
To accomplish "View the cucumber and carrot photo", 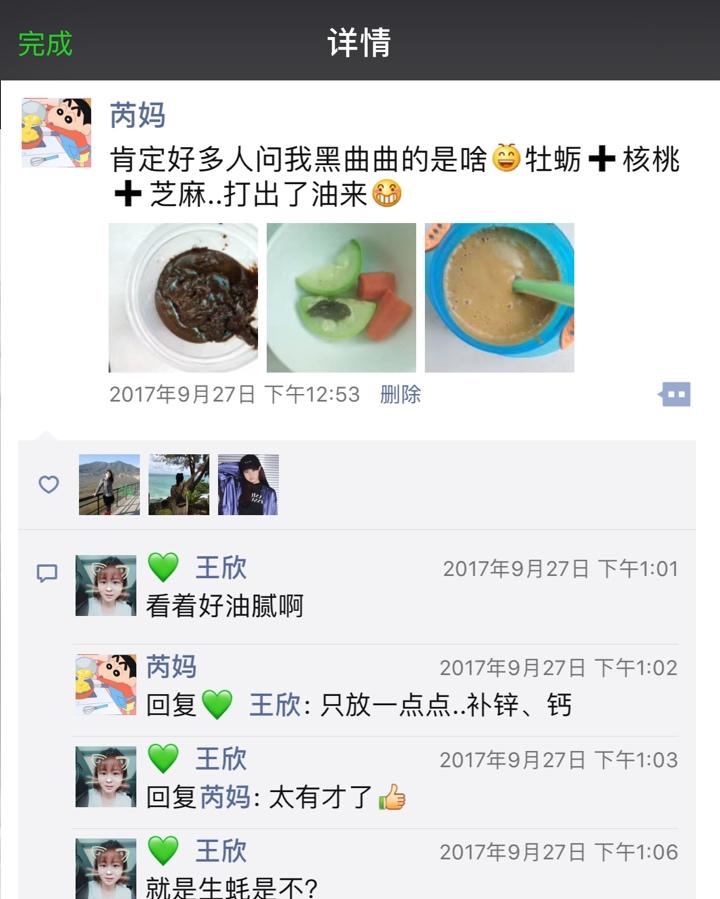I will point(341,297).
